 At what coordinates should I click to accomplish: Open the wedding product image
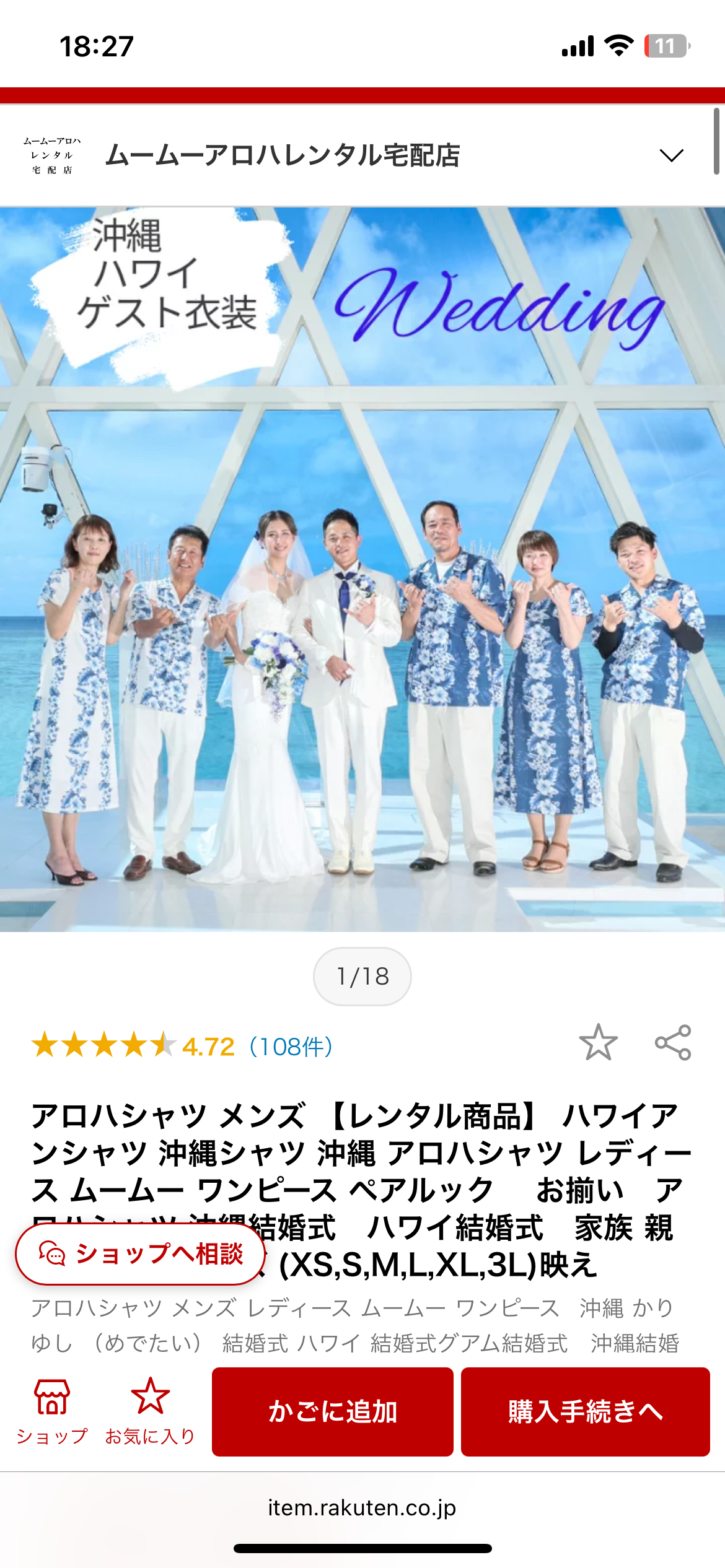click(362, 568)
